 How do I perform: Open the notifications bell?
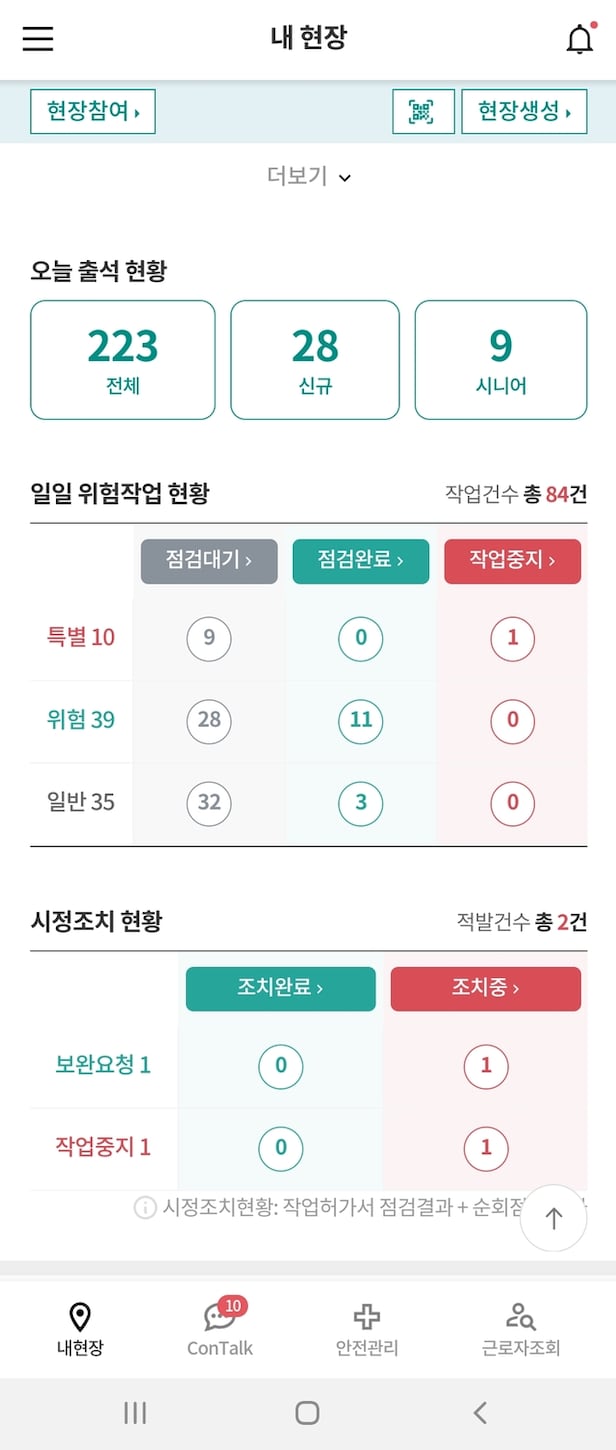pos(580,39)
